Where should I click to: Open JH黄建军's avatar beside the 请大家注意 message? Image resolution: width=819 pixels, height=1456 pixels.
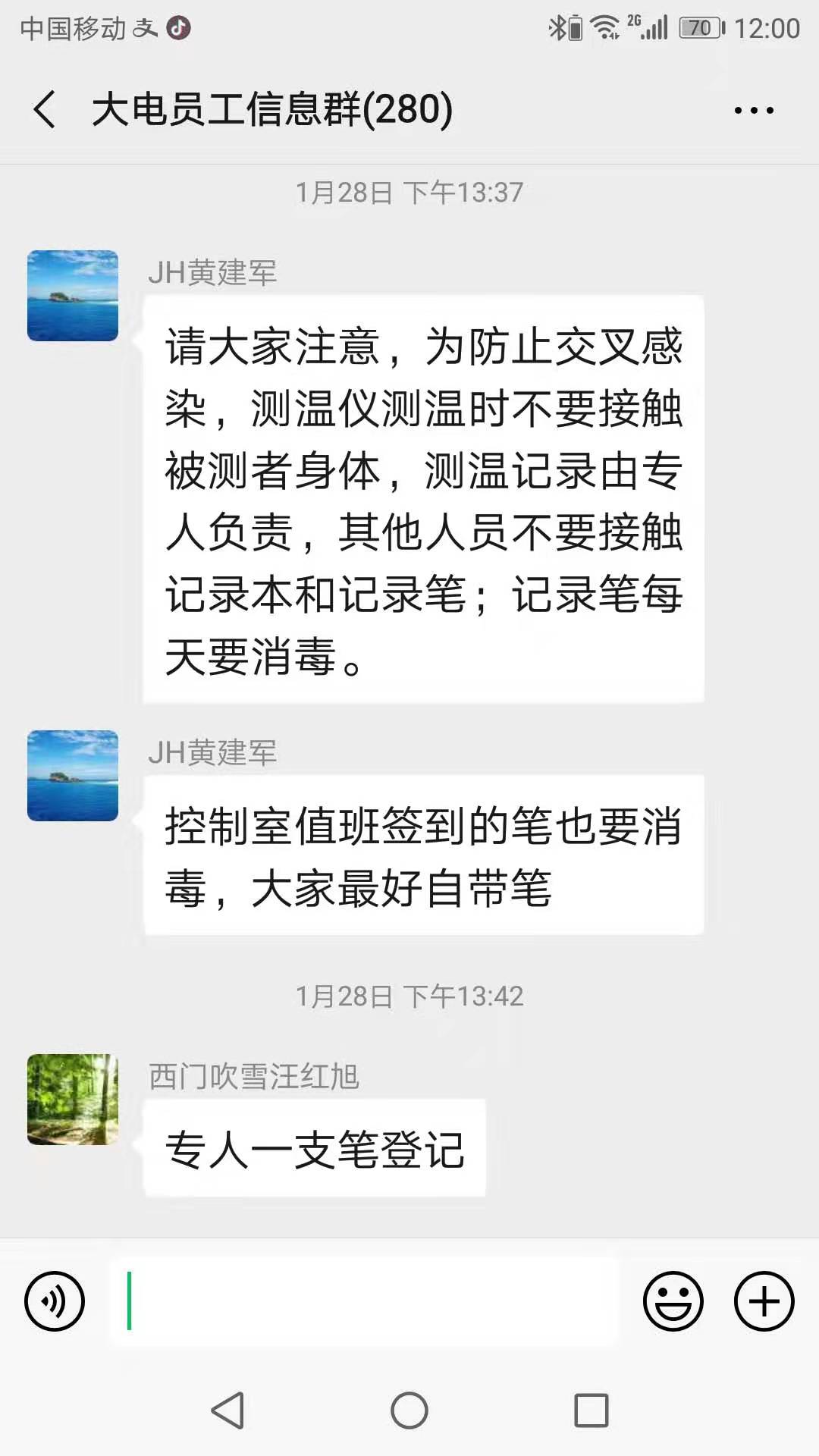pyautogui.click(x=73, y=296)
